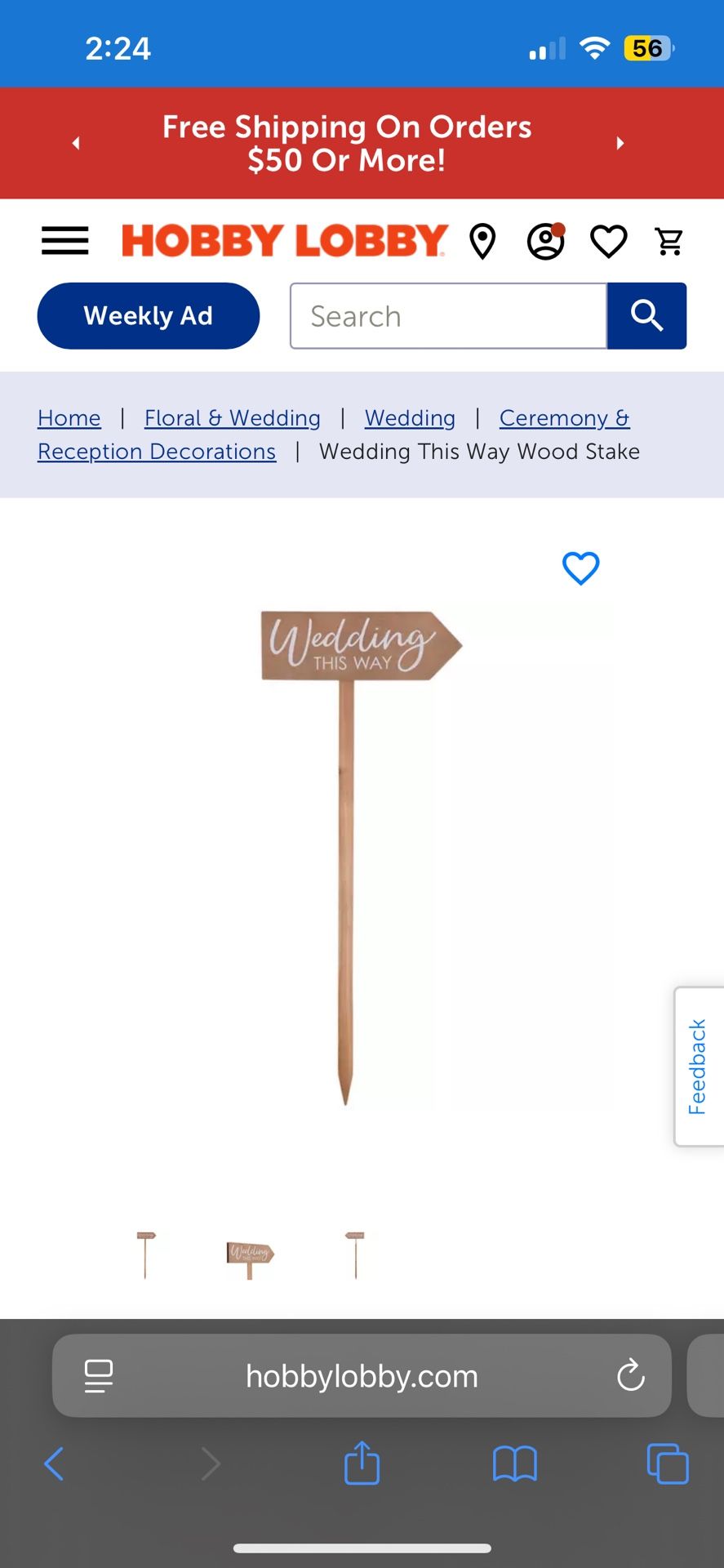
Task: Show next promo banner message
Action: pos(620,143)
